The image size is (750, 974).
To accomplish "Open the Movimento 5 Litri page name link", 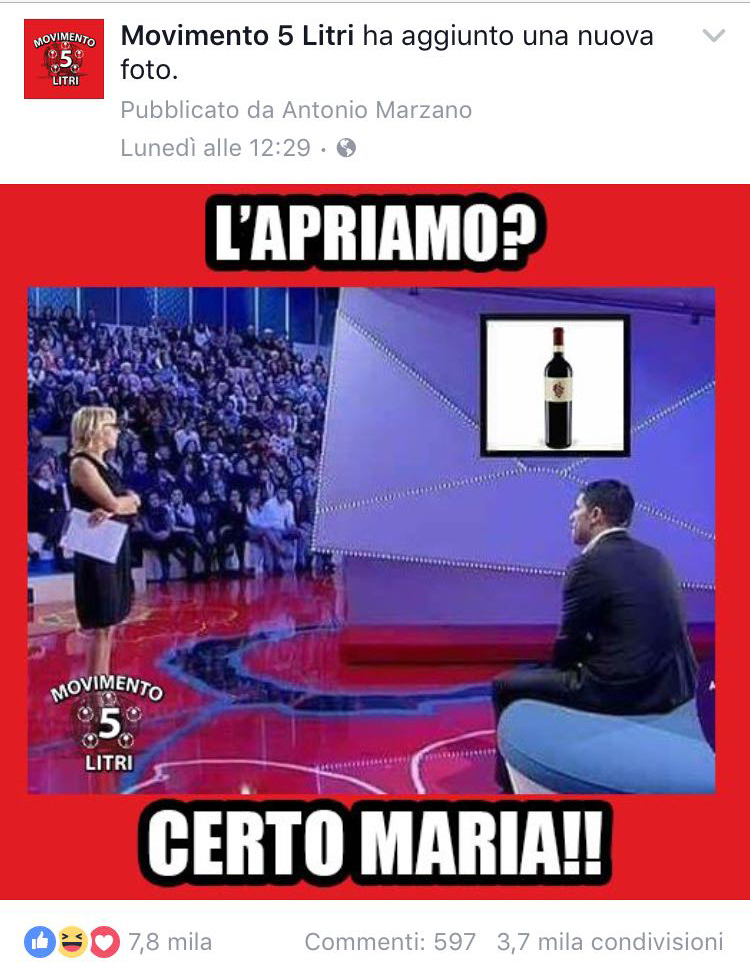I will click(237, 38).
